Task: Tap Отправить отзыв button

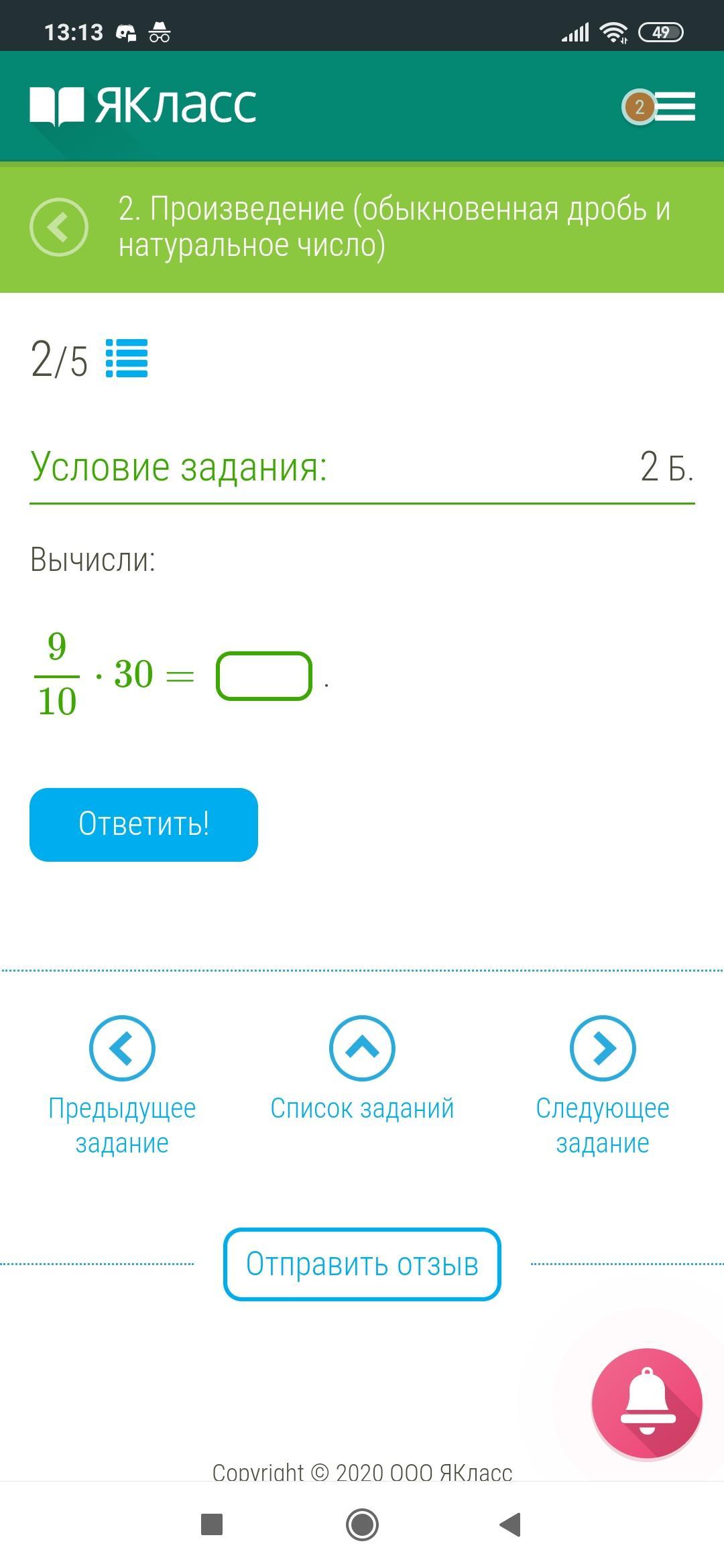Action: pyautogui.click(x=362, y=1264)
